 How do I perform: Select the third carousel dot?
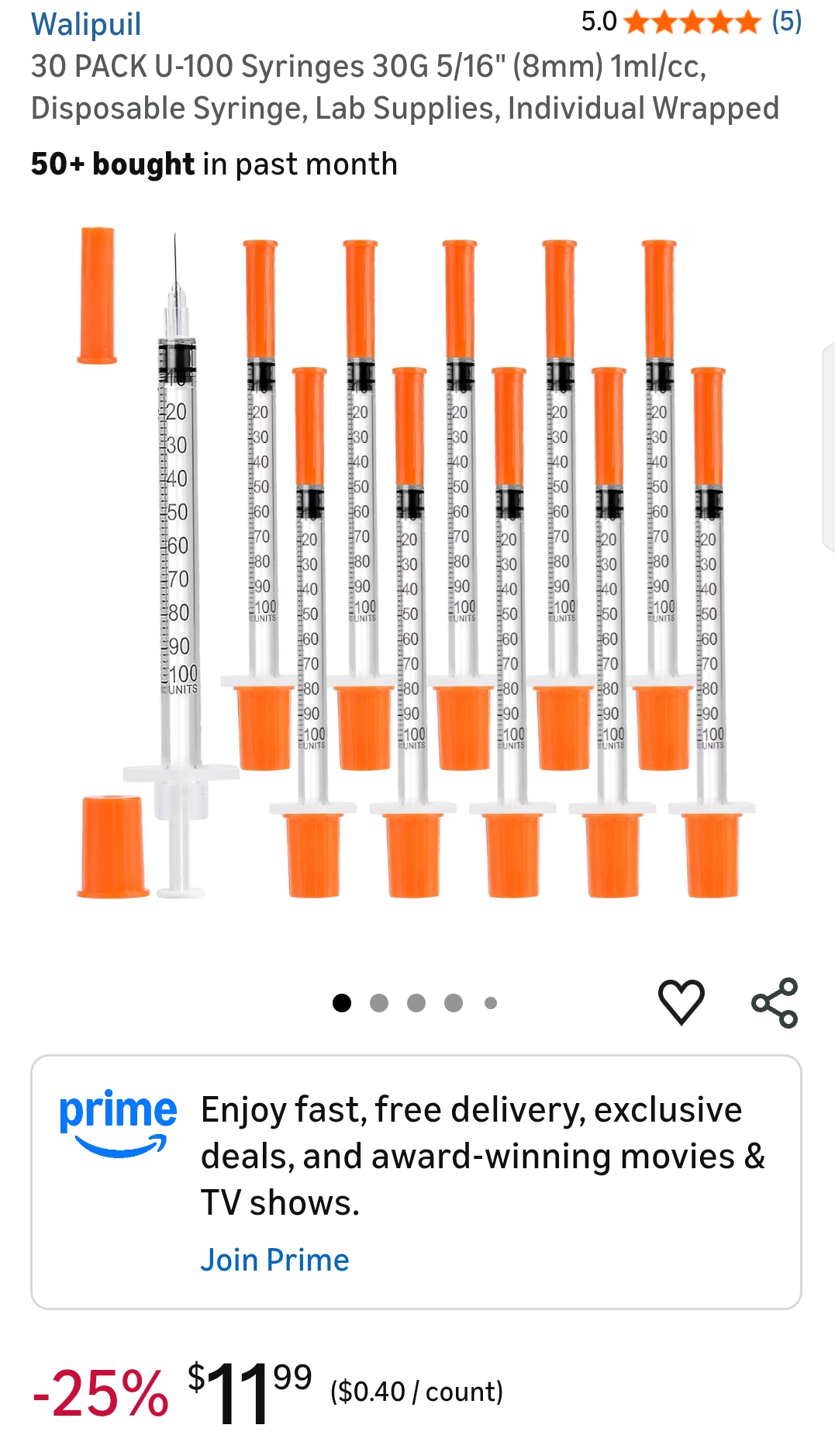(416, 1002)
